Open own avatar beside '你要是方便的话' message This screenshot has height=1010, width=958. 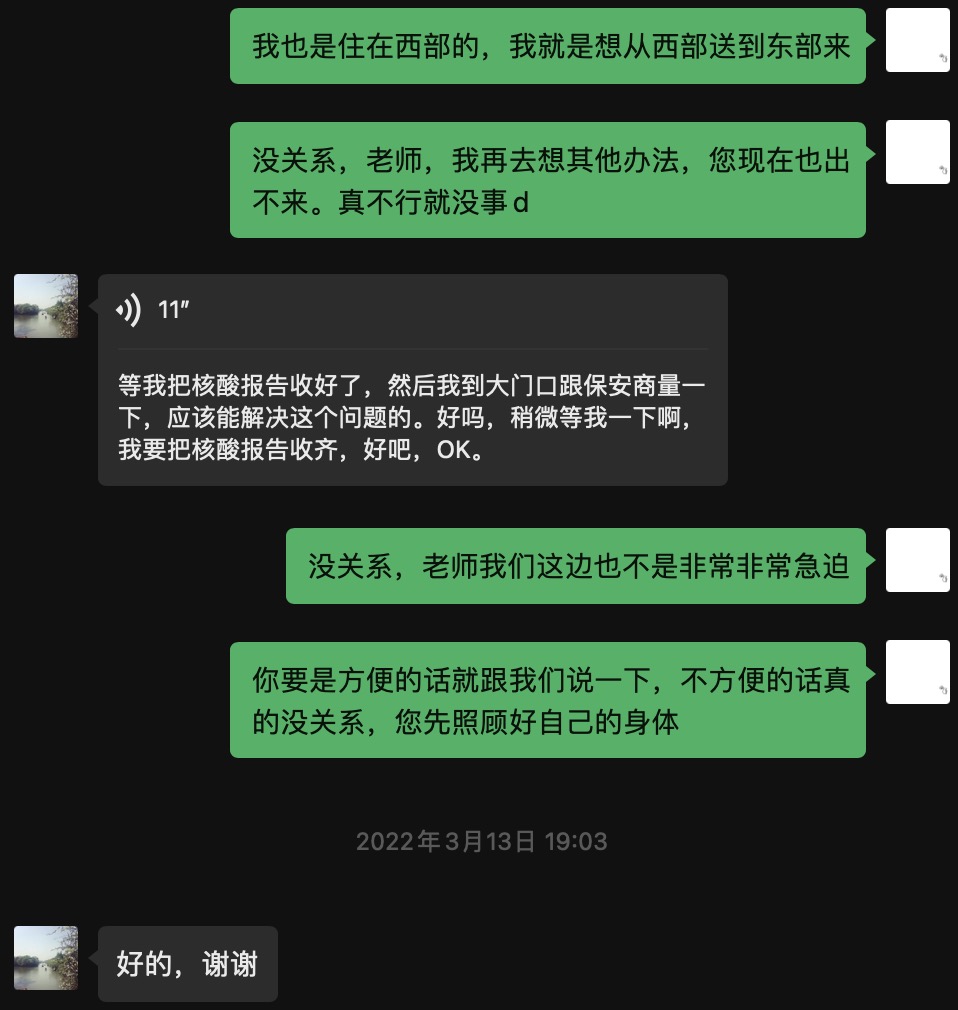click(918, 672)
